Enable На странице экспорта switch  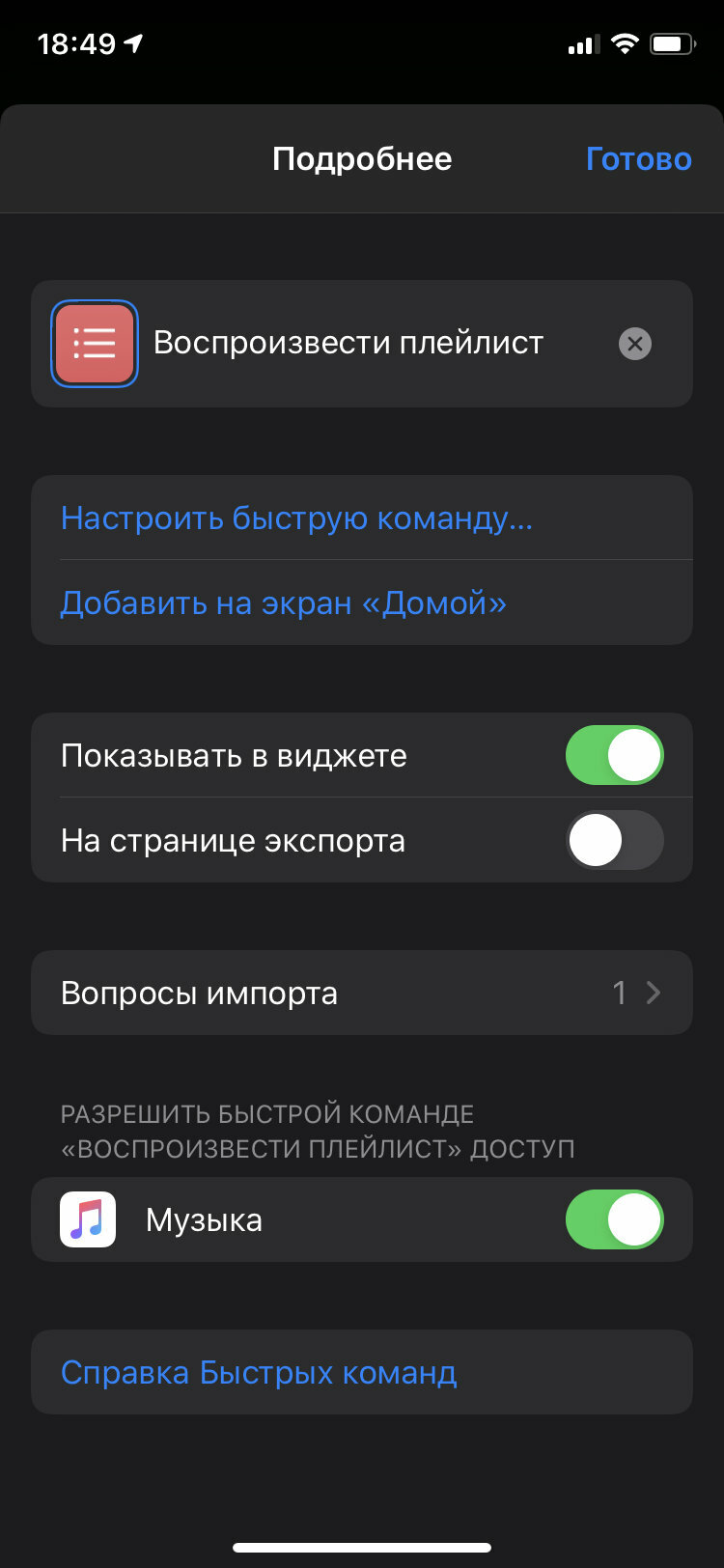coord(614,840)
